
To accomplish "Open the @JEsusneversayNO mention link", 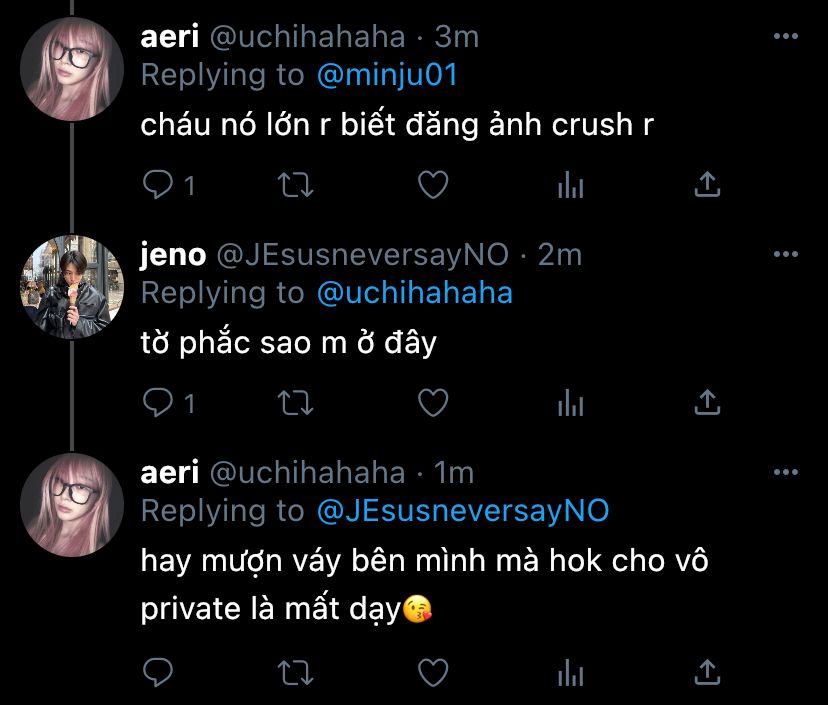I will (x=462, y=511).
